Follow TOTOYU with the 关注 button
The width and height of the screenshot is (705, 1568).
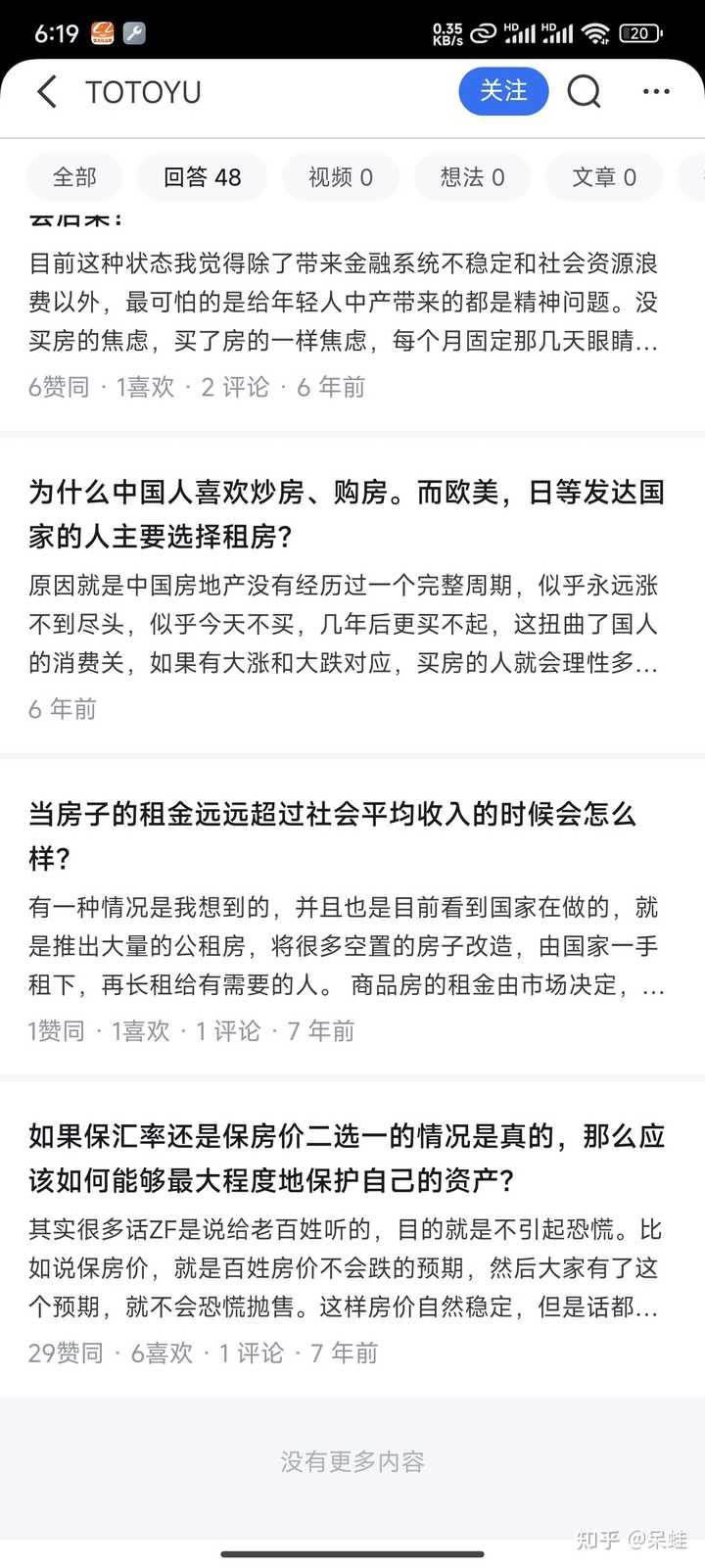coord(503,91)
